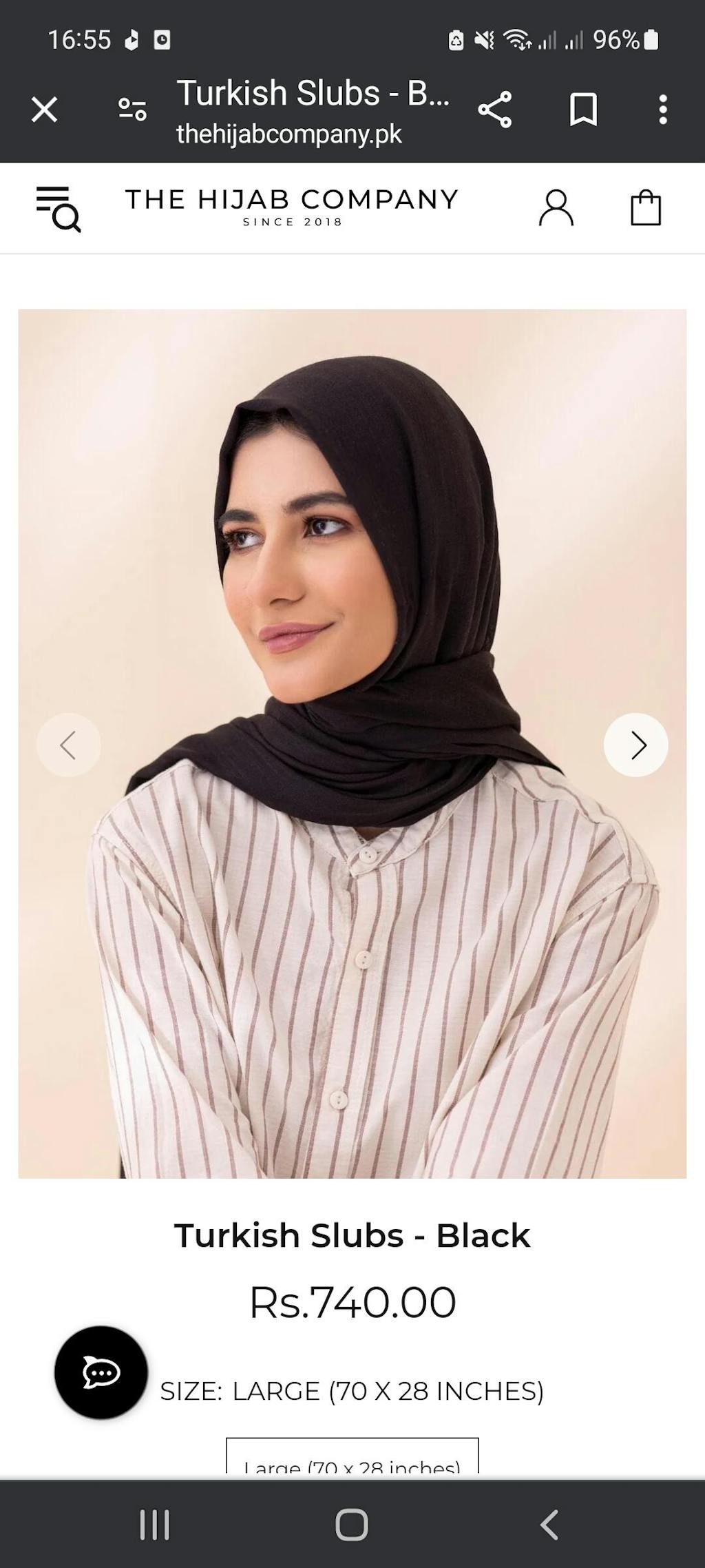Bookmark this page
The height and width of the screenshot is (1568, 705).
point(583,110)
